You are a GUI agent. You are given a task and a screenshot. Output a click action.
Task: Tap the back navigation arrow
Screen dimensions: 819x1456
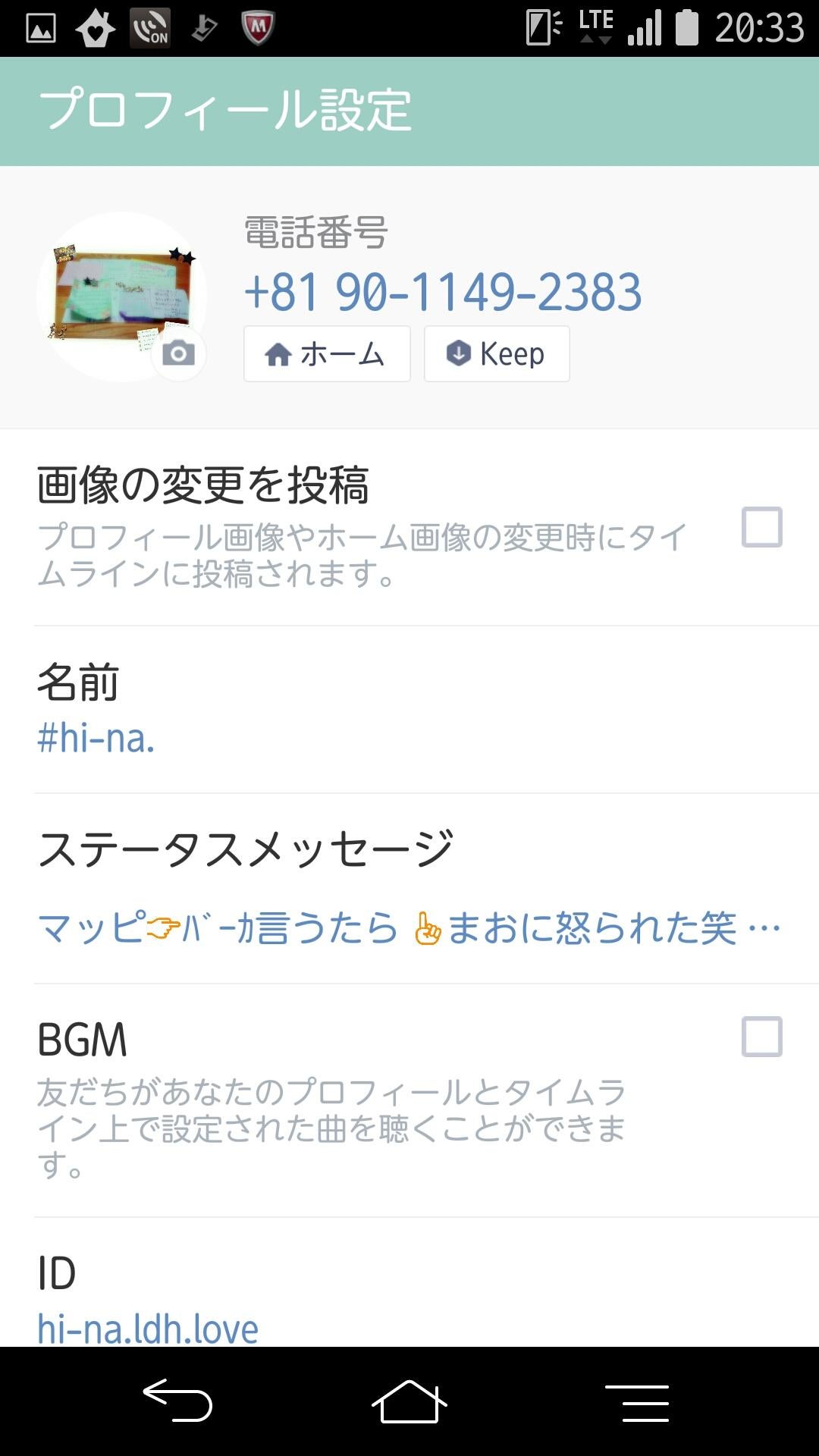pos(176,1401)
